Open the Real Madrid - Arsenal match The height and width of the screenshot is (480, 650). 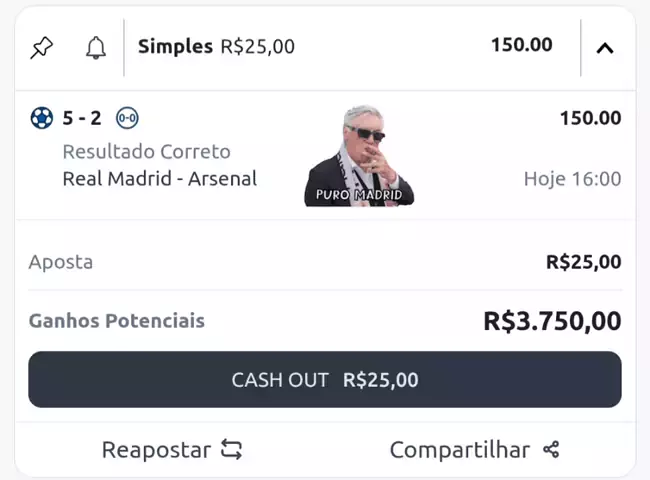point(159,179)
